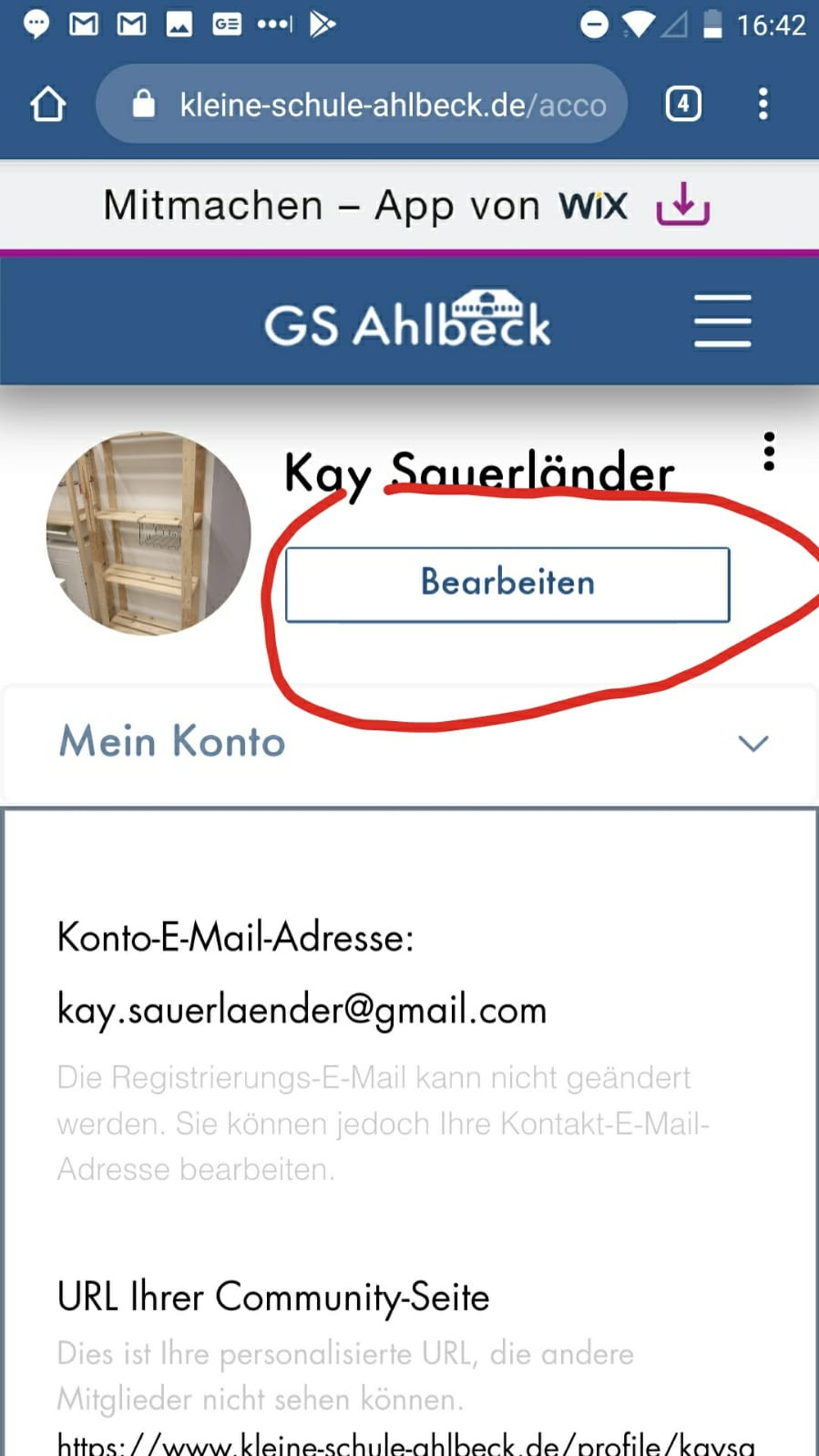Open the browser overflow menu
819x1456 pixels.
click(x=763, y=104)
